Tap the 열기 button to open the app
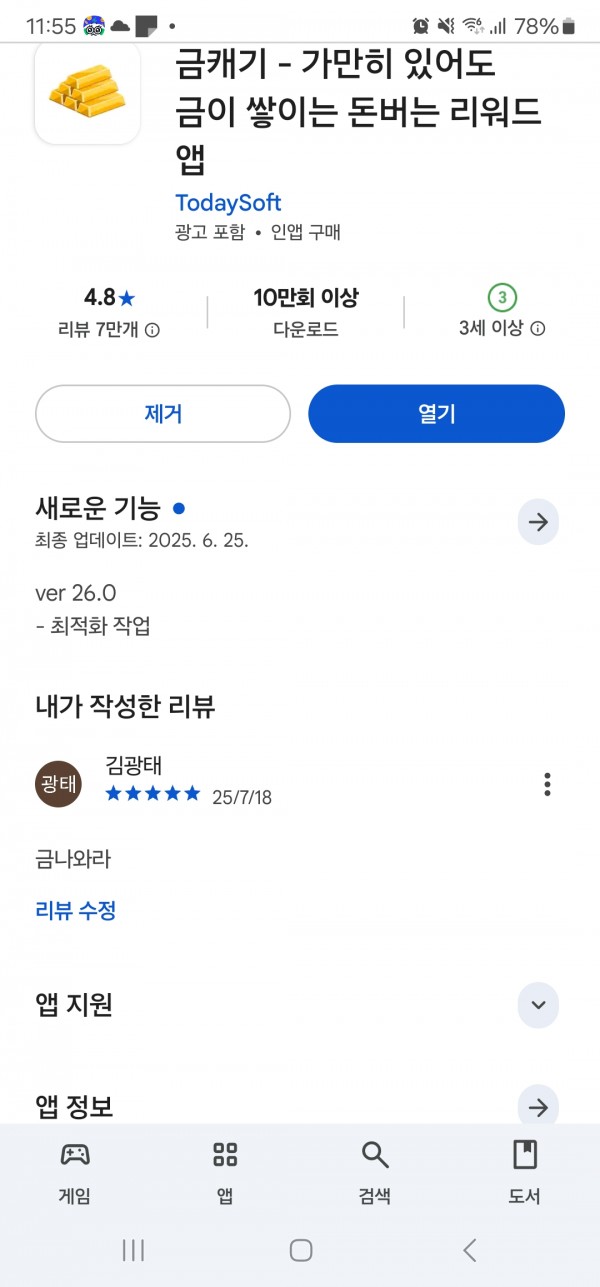 436,414
